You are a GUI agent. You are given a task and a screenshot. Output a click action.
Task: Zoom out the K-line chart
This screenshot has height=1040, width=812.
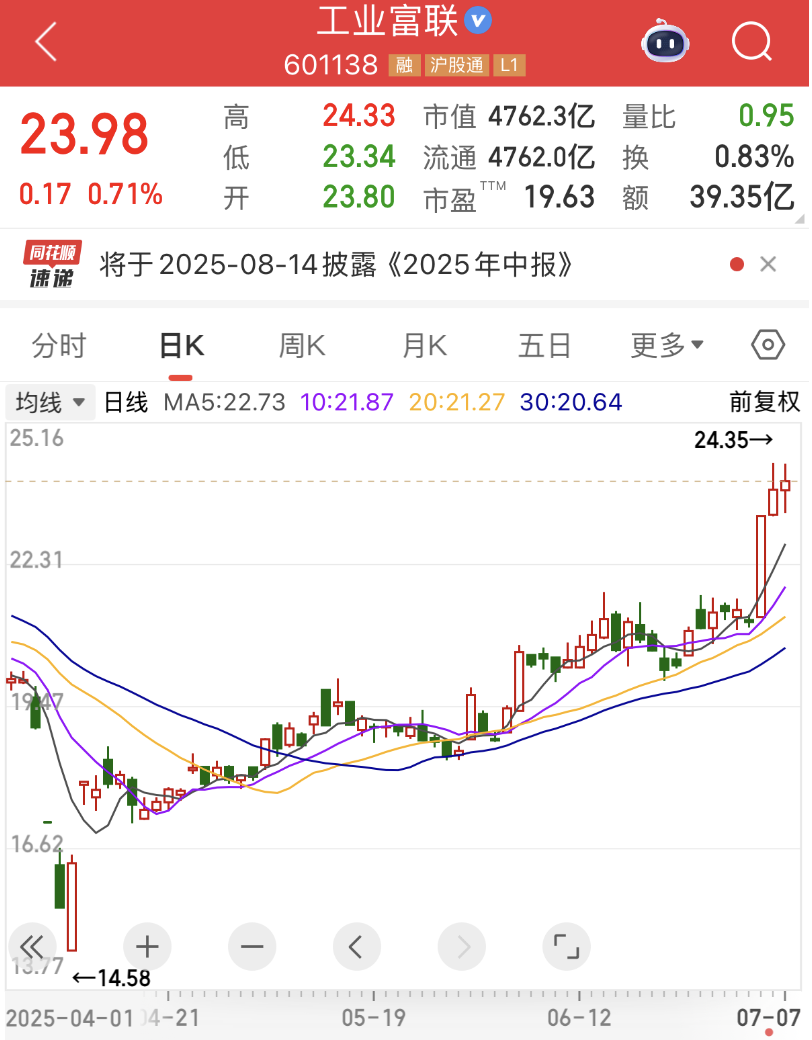click(x=252, y=946)
